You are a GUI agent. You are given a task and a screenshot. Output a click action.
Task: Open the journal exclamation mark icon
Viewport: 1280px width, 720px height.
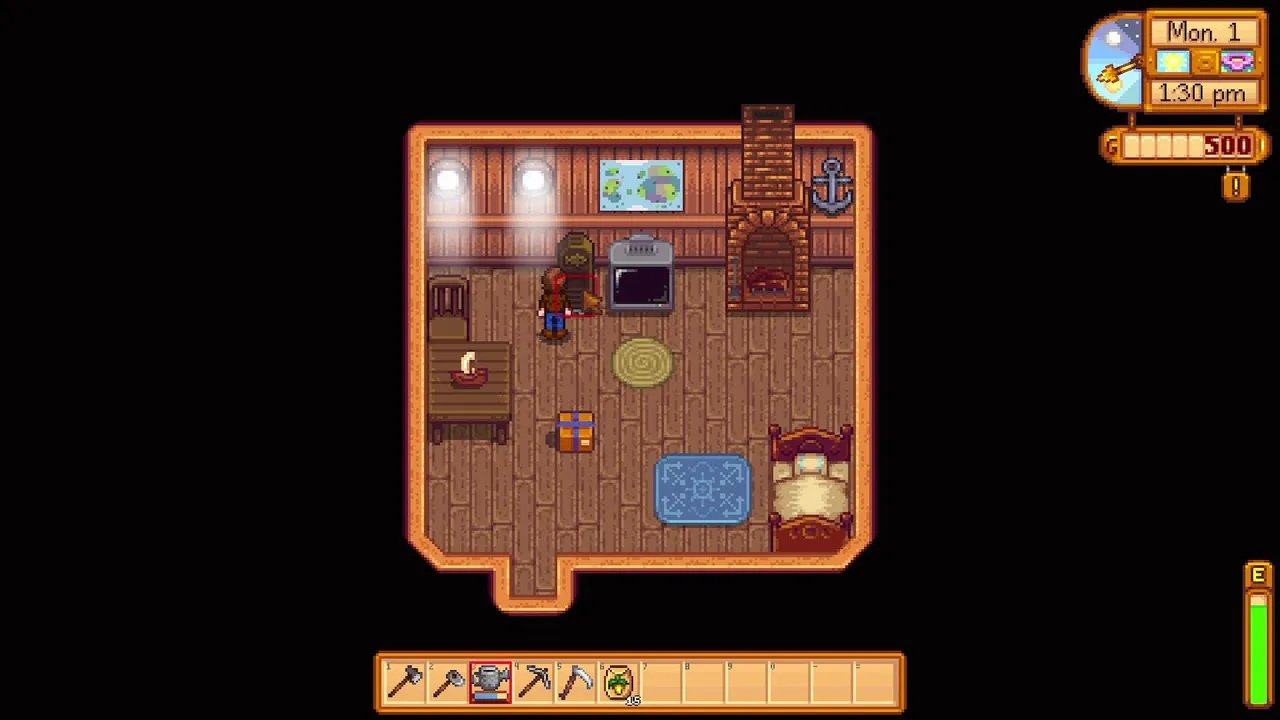click(x=1236, y=186)
